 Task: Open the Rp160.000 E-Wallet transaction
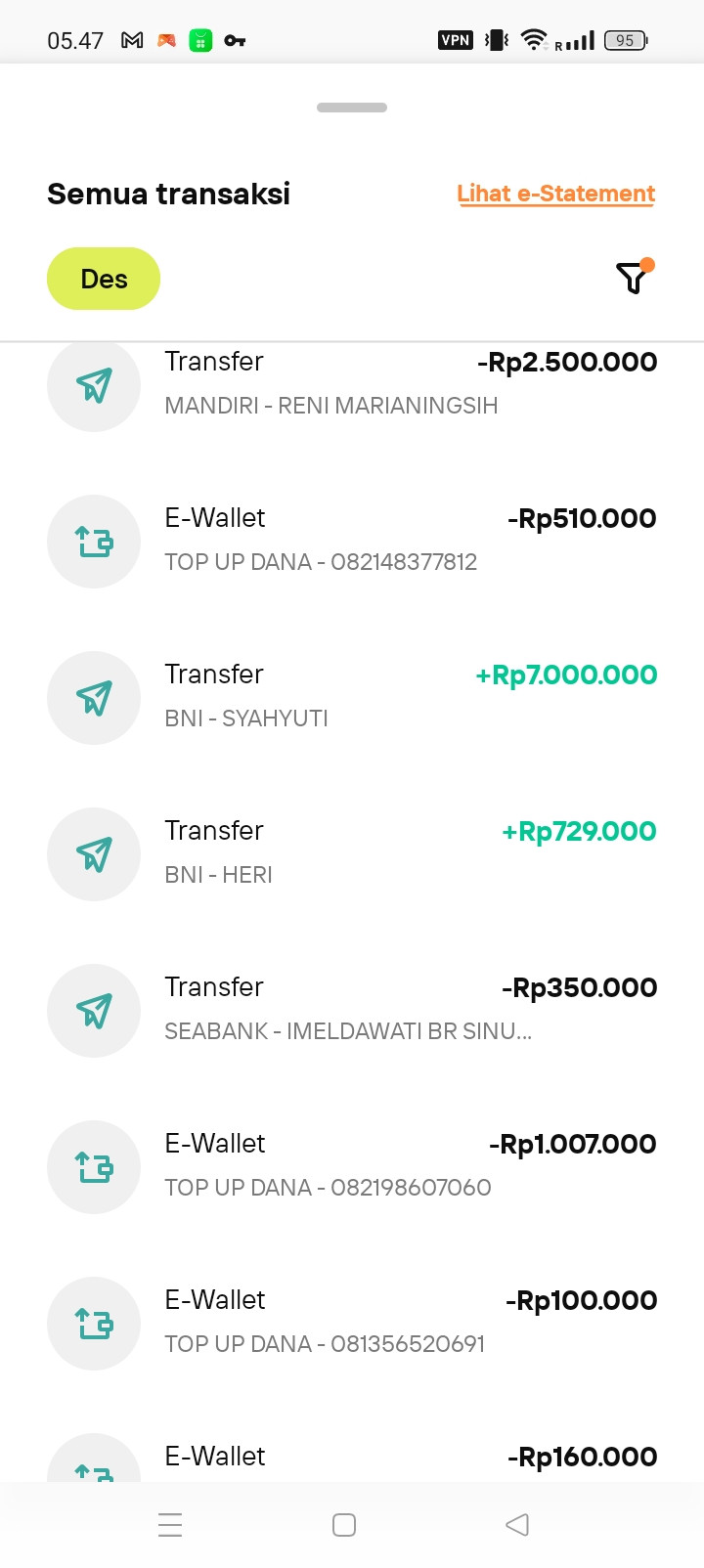pyautogui.click(x=352, y=1460)
